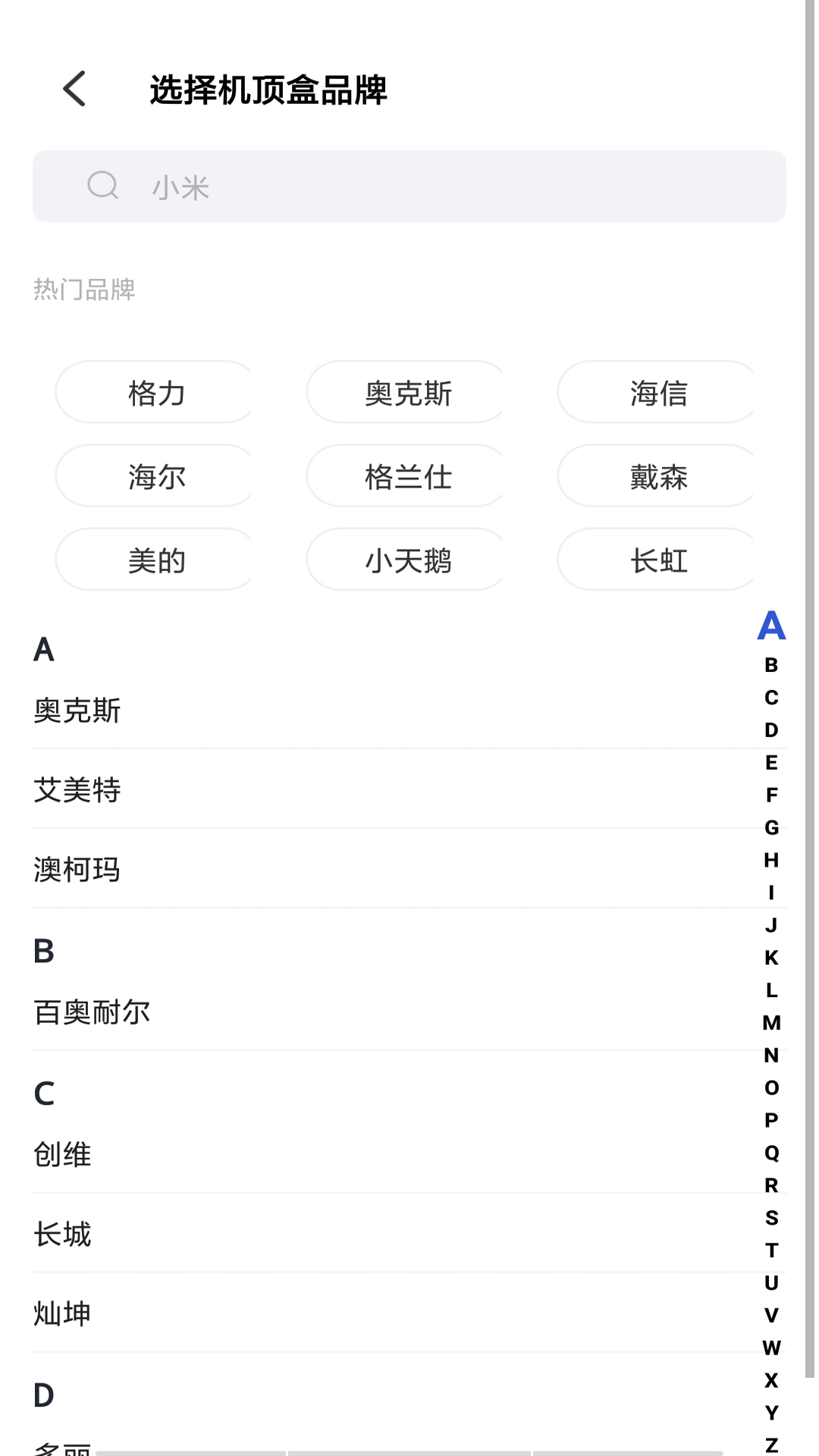Open brand 奥克斯 from list section A
This screenshot has width=819, height=1456.
click(76, 711)
